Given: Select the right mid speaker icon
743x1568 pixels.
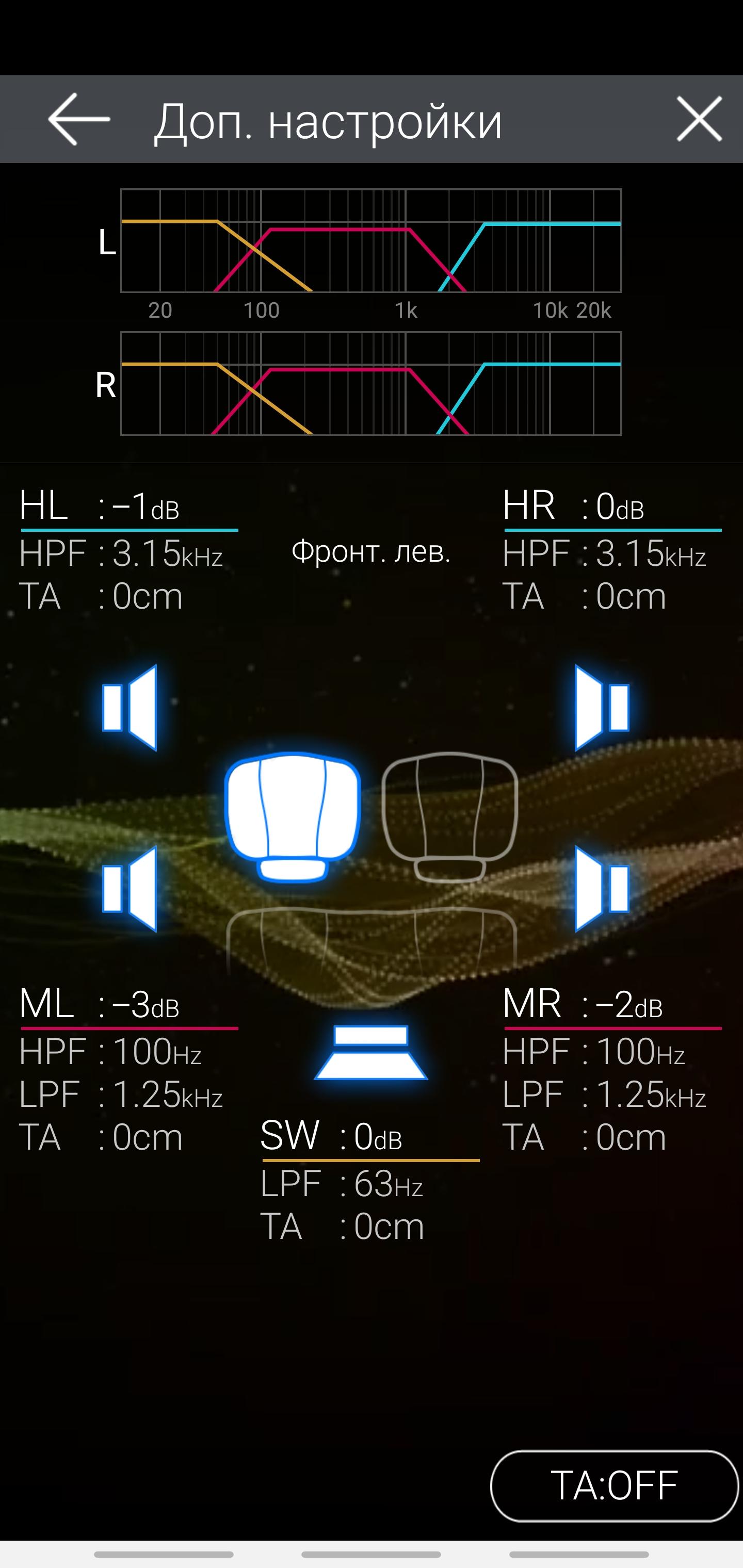Looking at the screenshot, I should 602,889.
